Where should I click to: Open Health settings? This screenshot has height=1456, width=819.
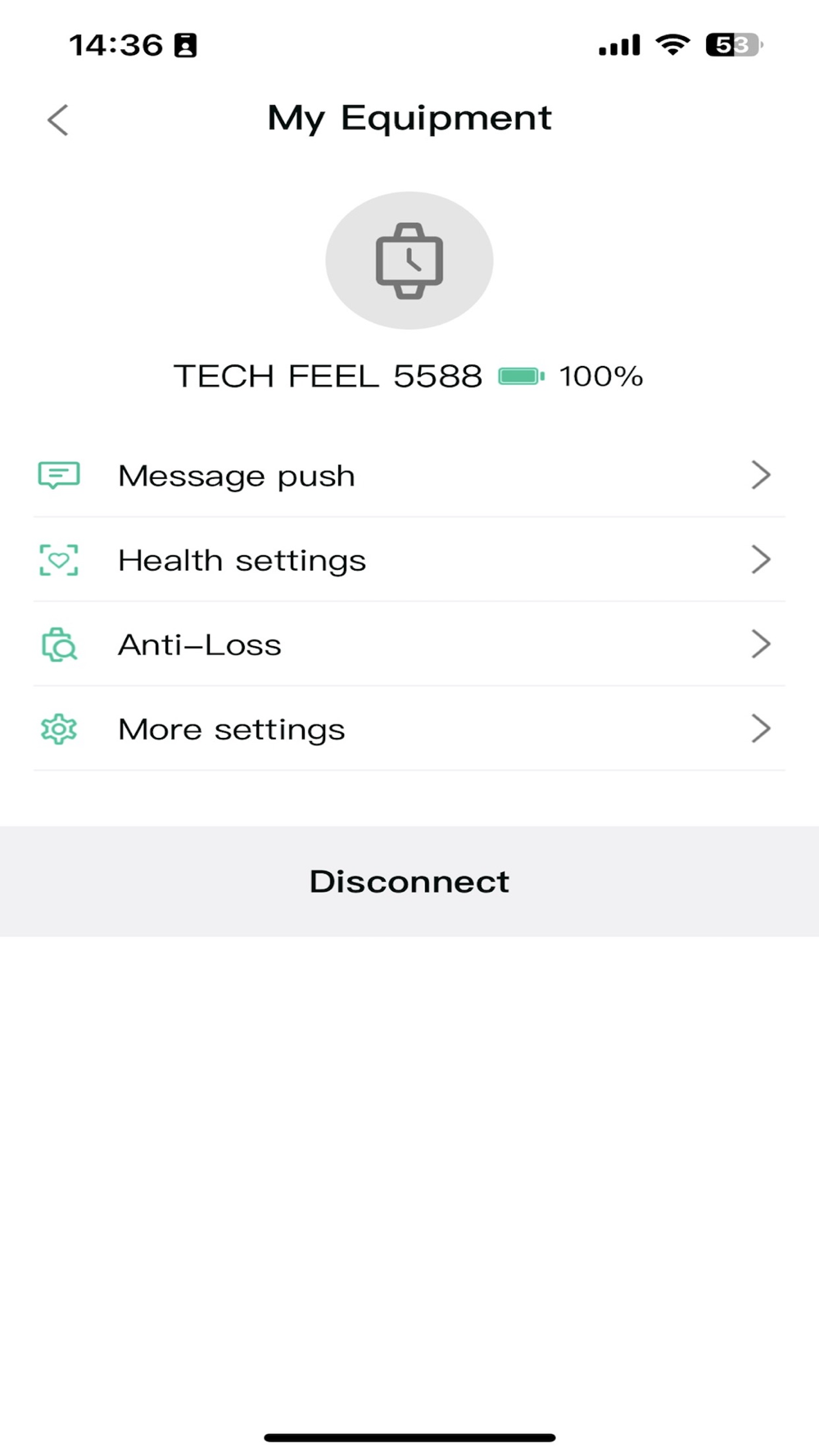pyautogui.click(x=409, y=560)
